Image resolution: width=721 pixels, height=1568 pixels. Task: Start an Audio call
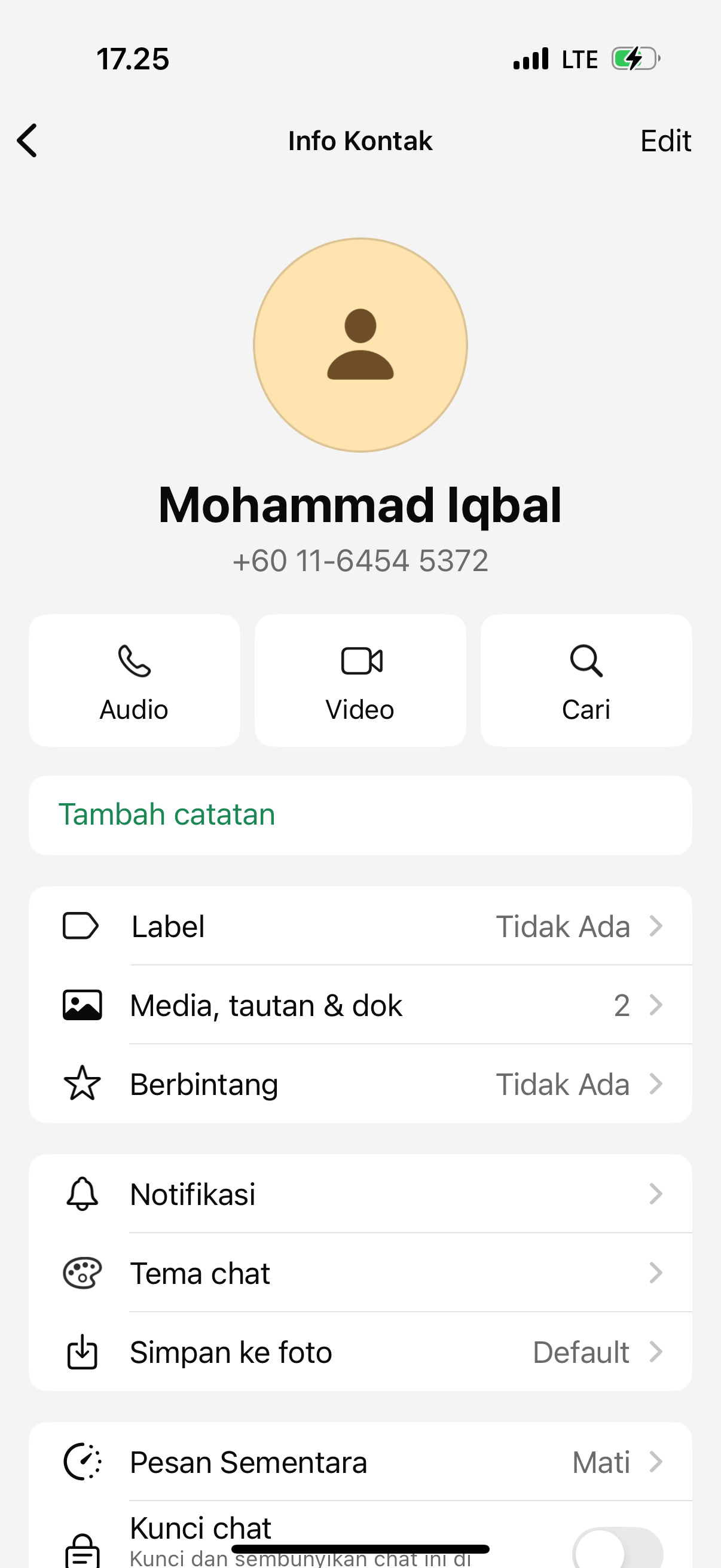tap(135, 681)
